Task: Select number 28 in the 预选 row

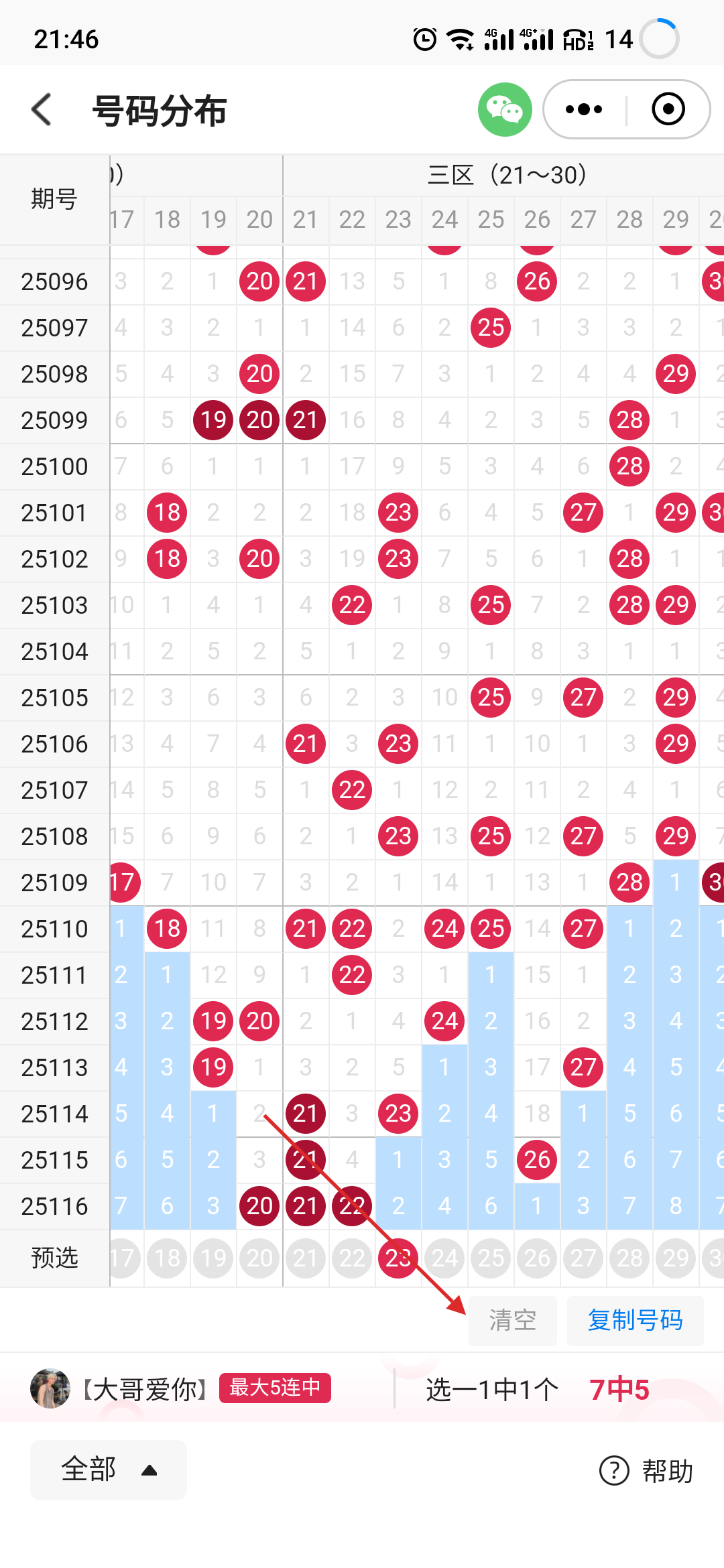Action: coord(629,1258)
